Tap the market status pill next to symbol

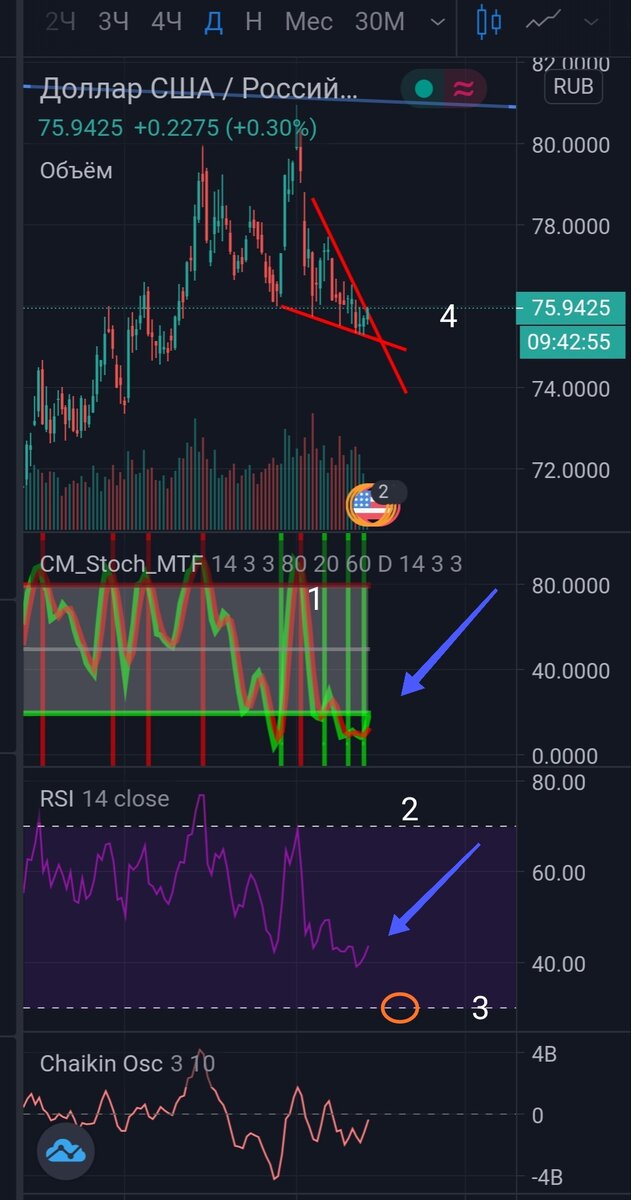point(444,89)
